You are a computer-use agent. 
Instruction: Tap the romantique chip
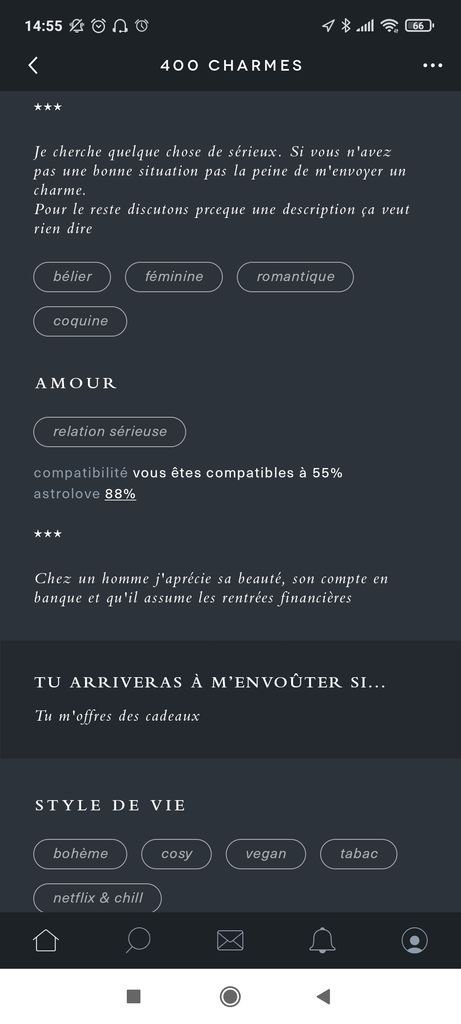coord(295,277)
